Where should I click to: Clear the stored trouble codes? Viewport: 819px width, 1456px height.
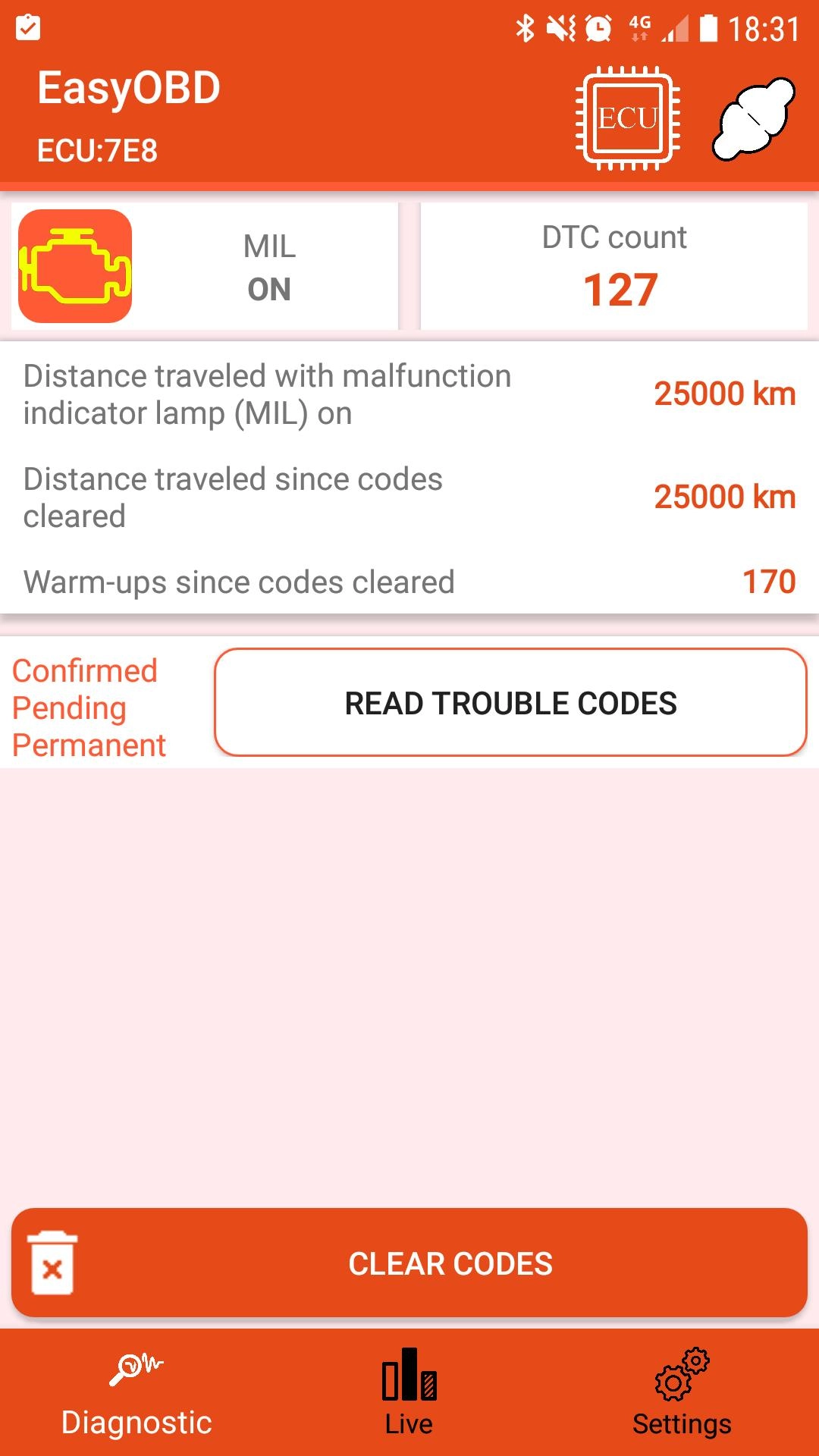tap(409, 1263)
